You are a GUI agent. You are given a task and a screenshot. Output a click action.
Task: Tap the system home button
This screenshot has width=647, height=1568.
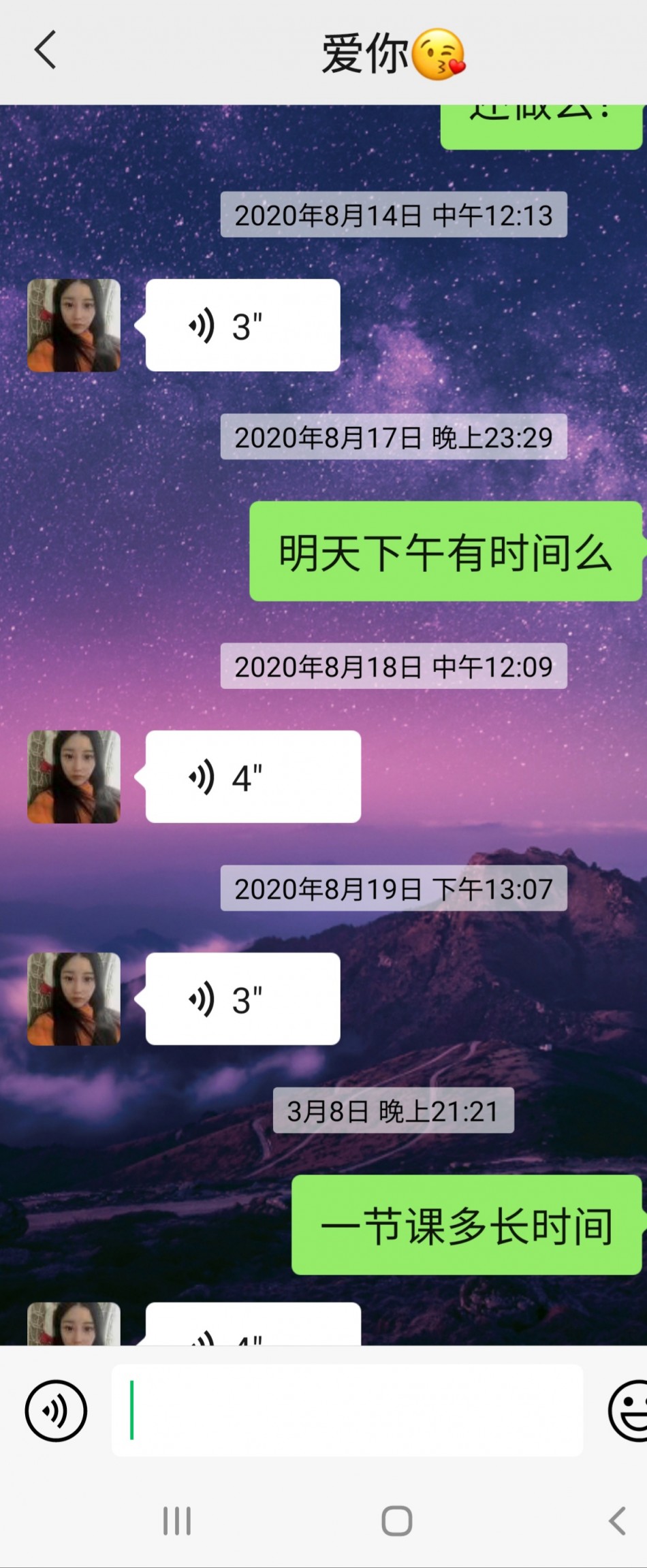[396, 1521]
